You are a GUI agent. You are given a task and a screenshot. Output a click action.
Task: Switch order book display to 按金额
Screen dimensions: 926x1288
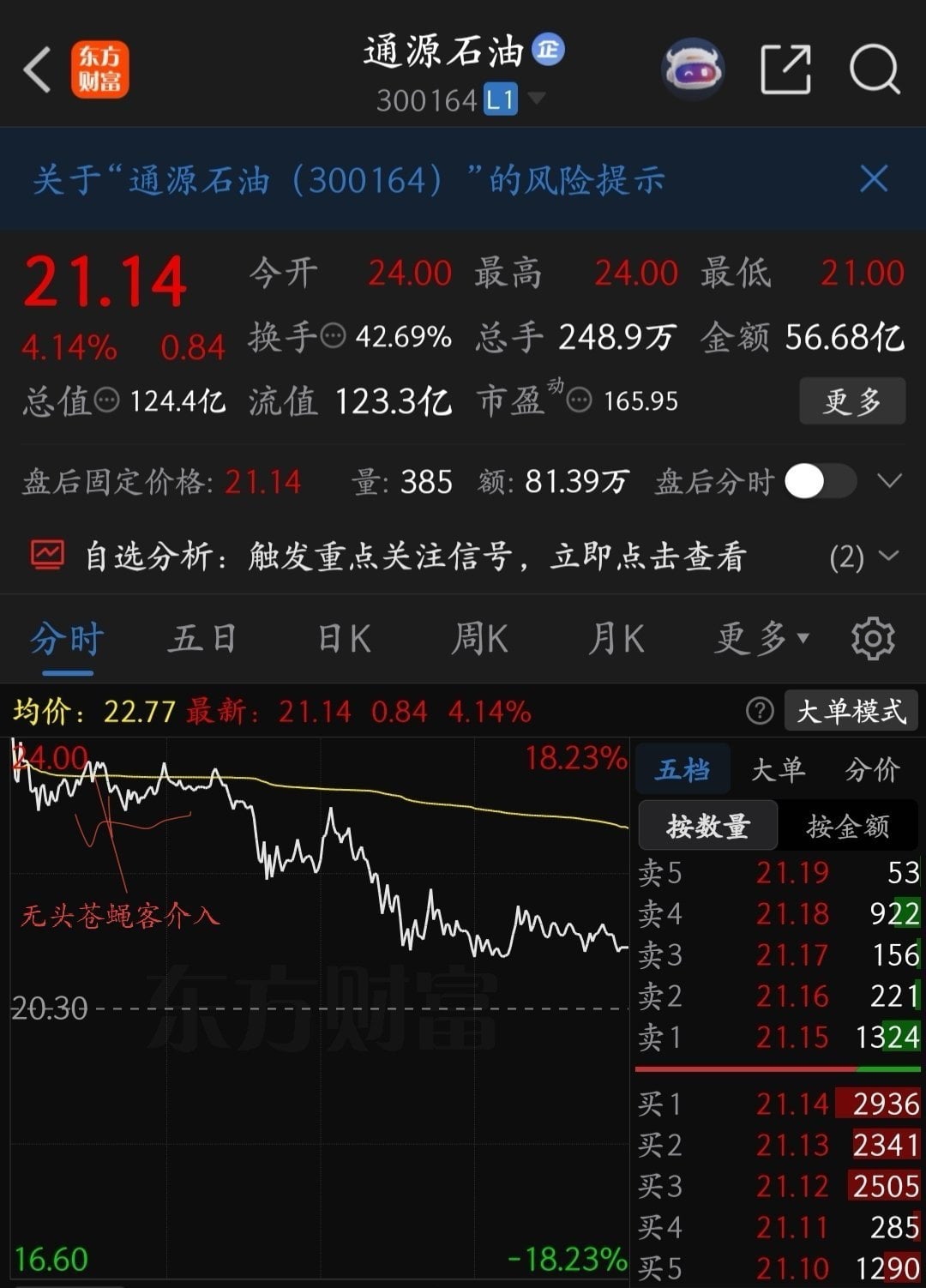tap(848, 825)
